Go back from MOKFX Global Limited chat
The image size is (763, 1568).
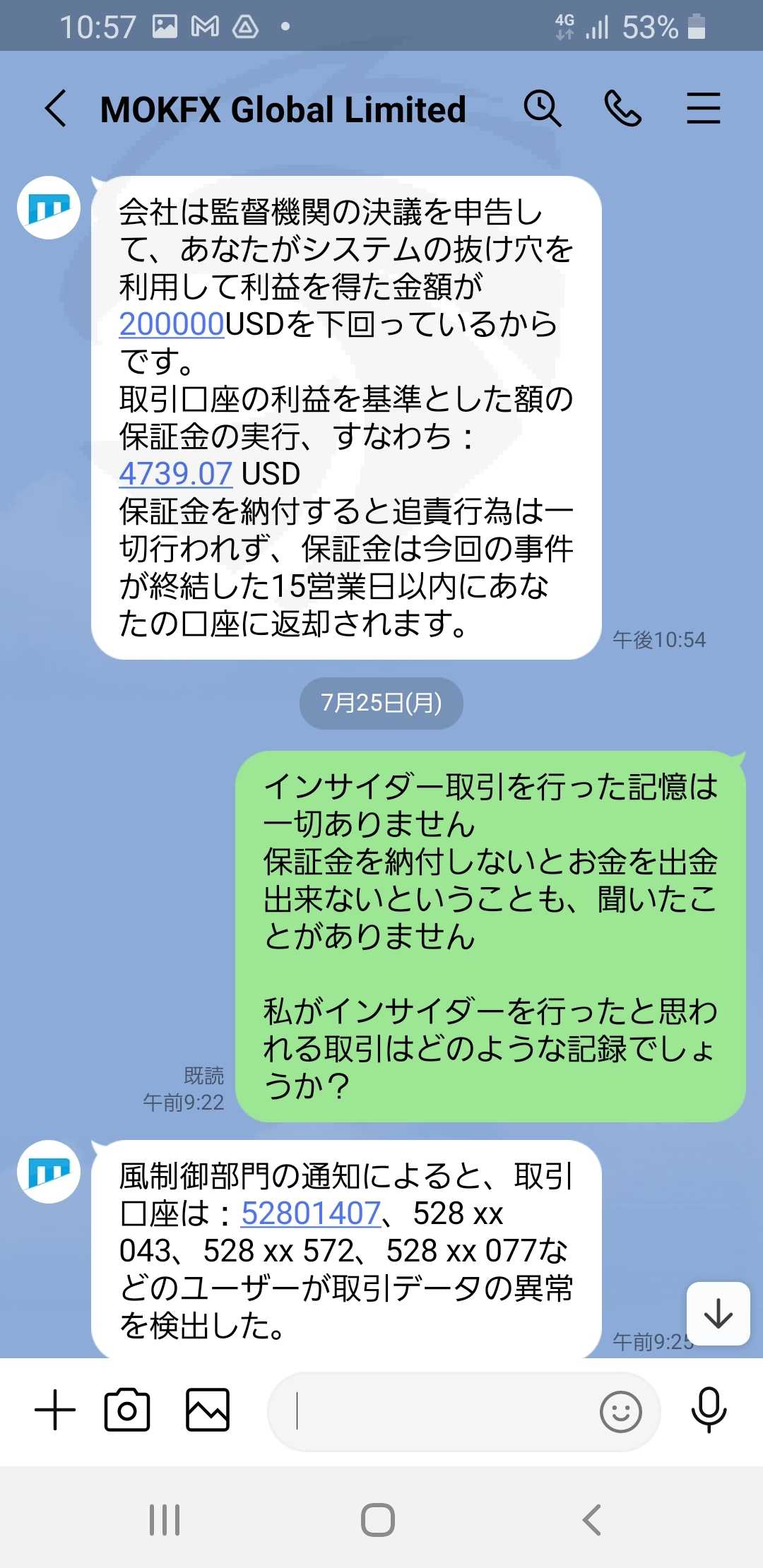point(56,109)
